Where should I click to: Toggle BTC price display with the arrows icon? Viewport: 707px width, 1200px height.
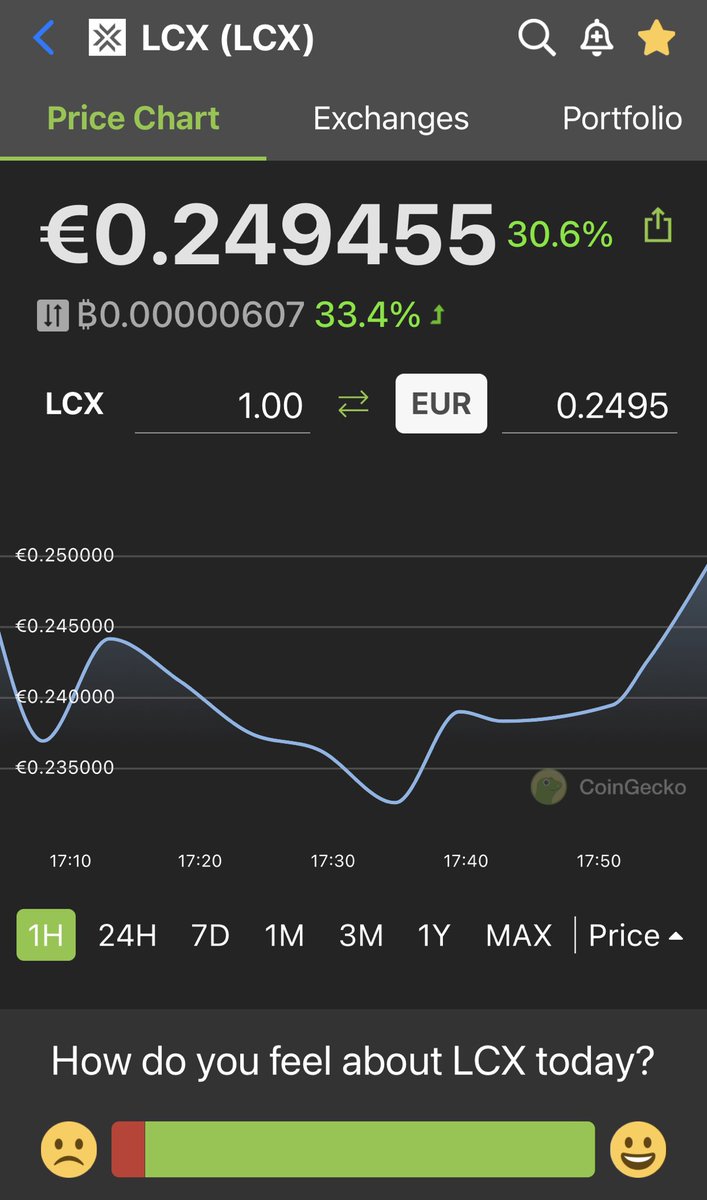pyautogui.click(x=52, y=316)
